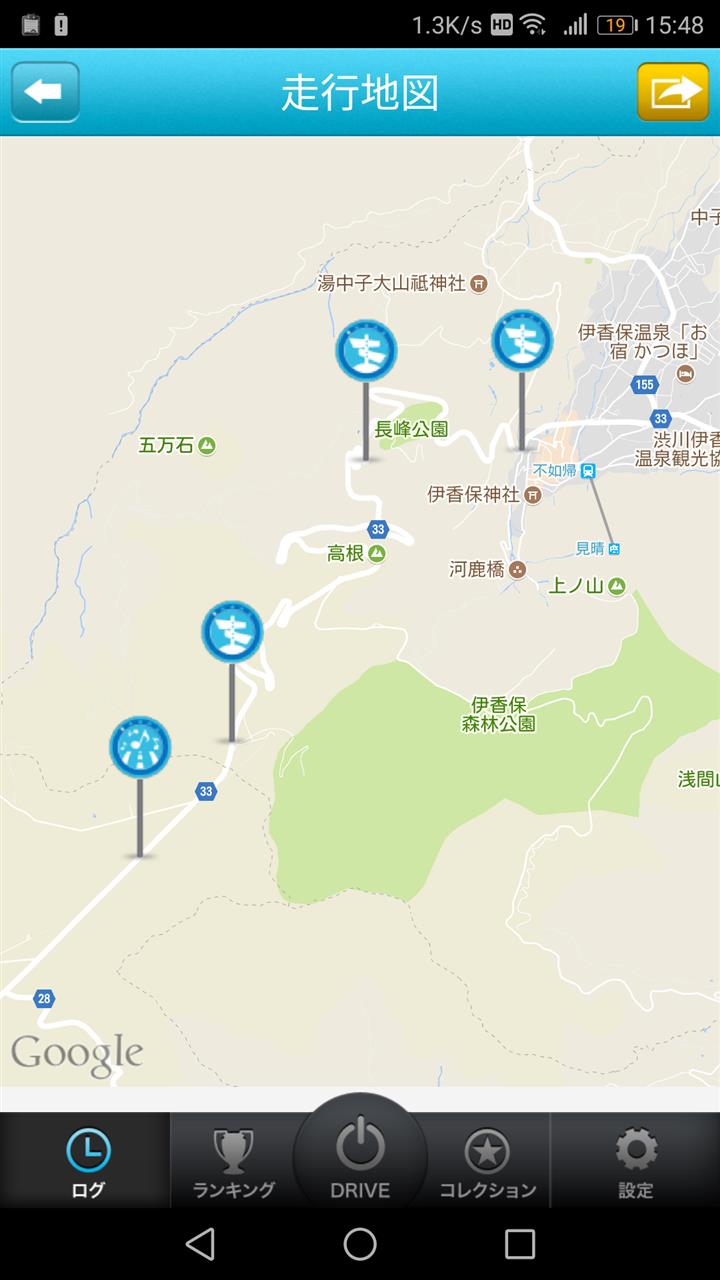Tap the Android home button

[360, 1244]
